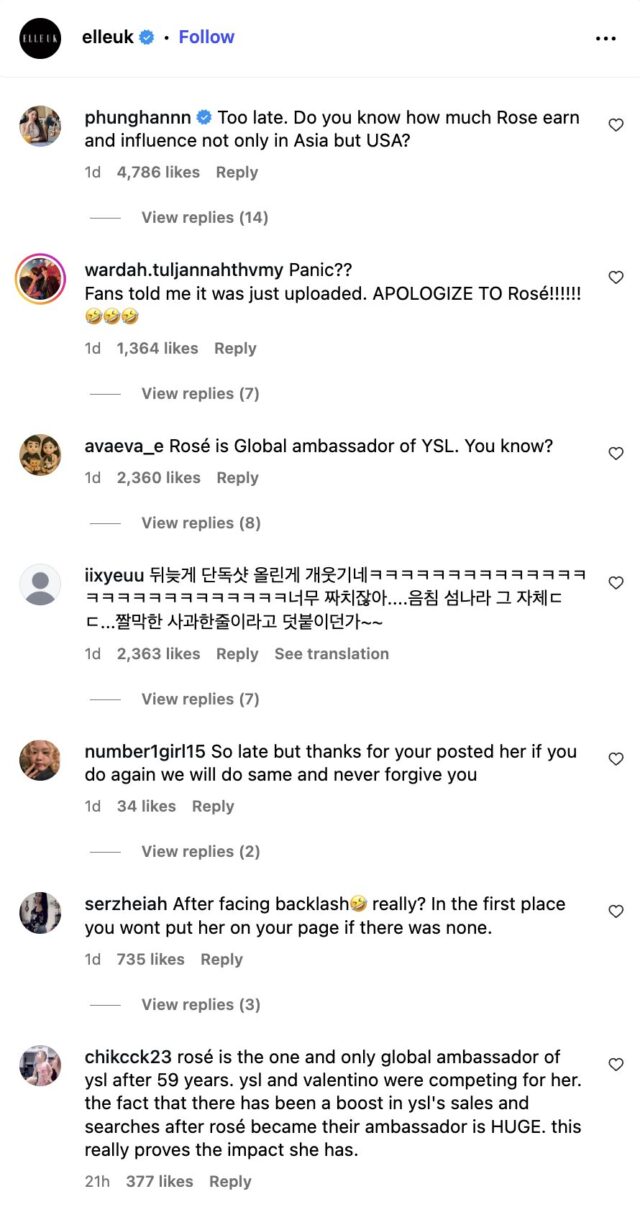Reply to chikcck23's comment
The height and width of the screenshot is (1212, 640).
pos(230,1181)
